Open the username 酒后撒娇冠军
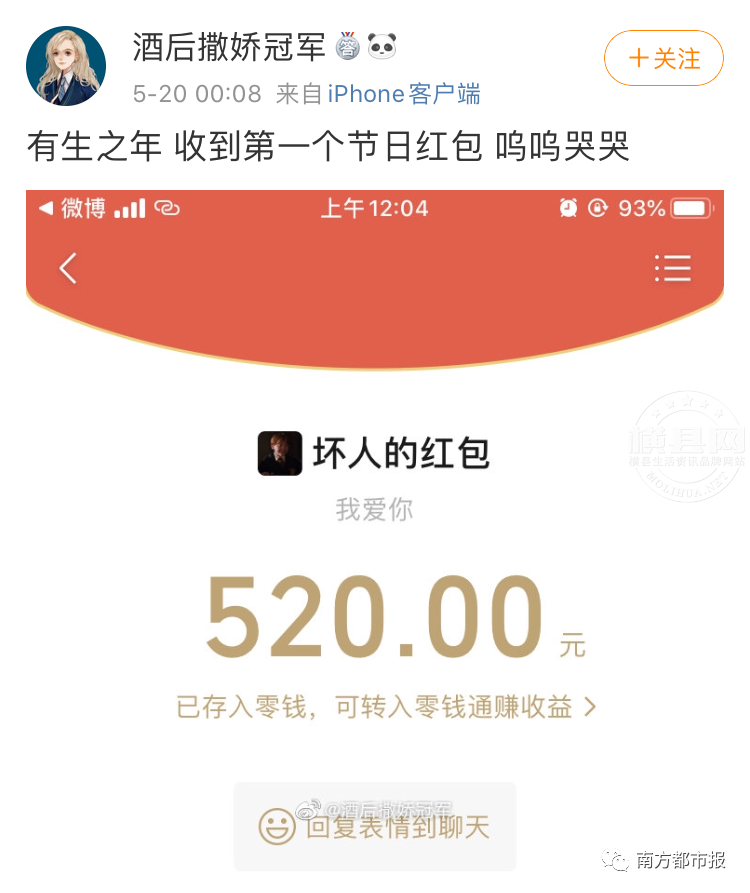Viewport: 750px width, 893px height. pyautogui.click(x=231, y=46)
